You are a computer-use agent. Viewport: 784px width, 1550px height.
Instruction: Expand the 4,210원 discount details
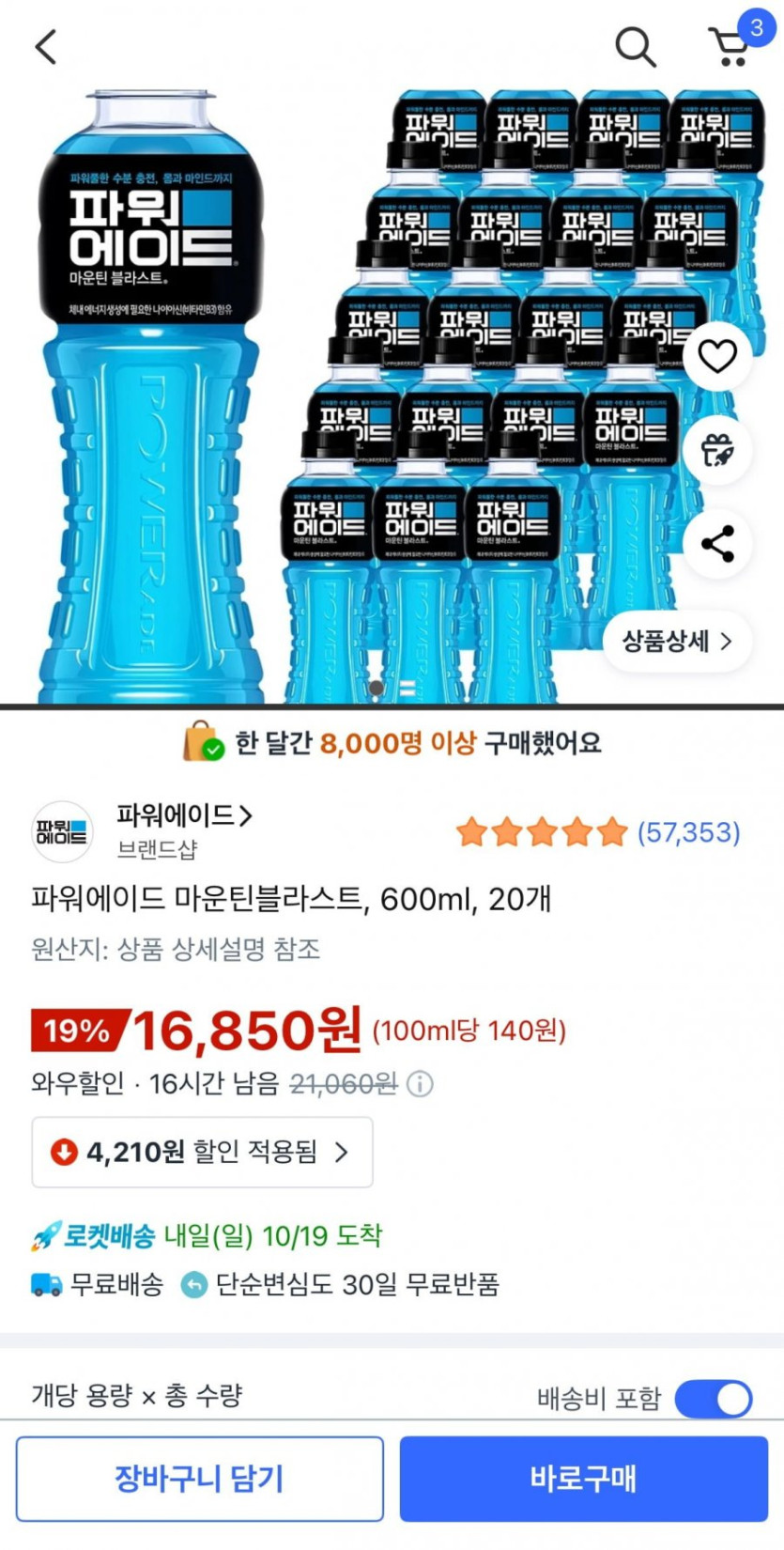202,1153
